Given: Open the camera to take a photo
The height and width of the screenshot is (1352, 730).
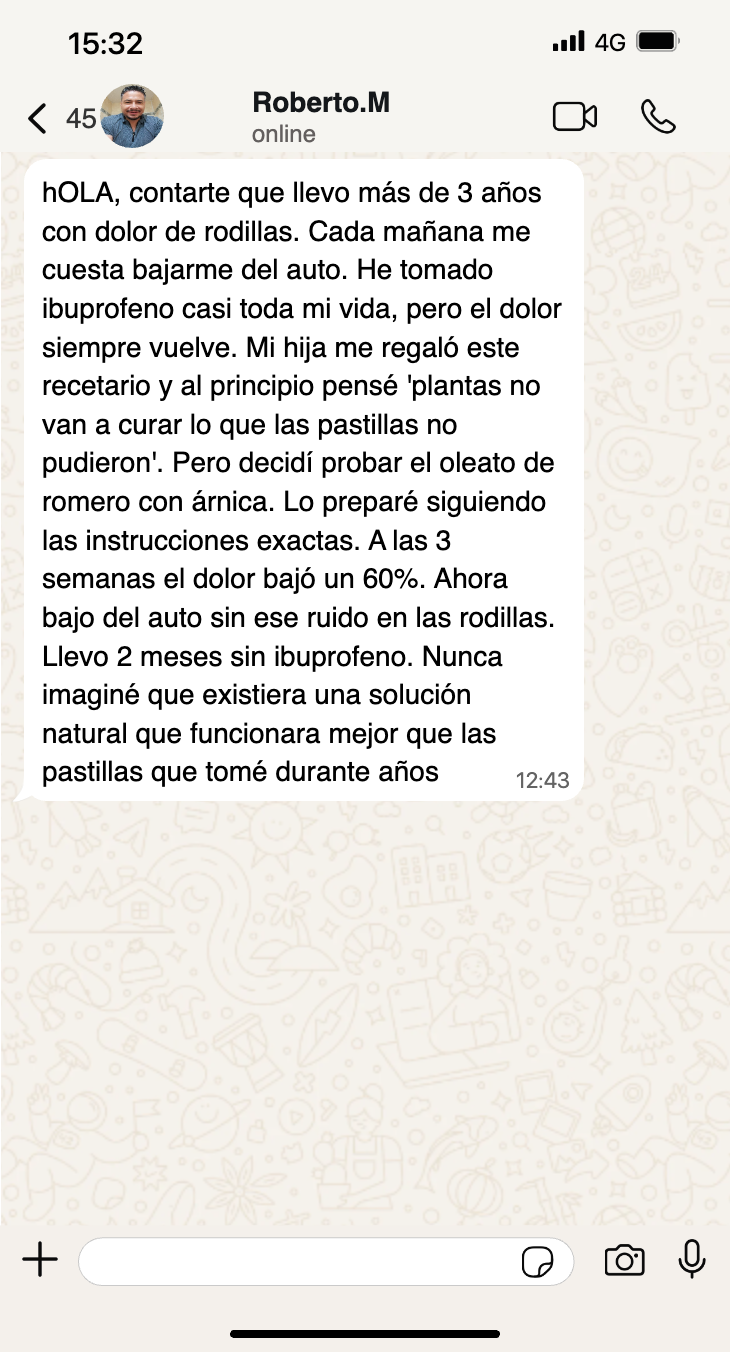Looking at the screenshot, I should click(x=625, y=1261).
